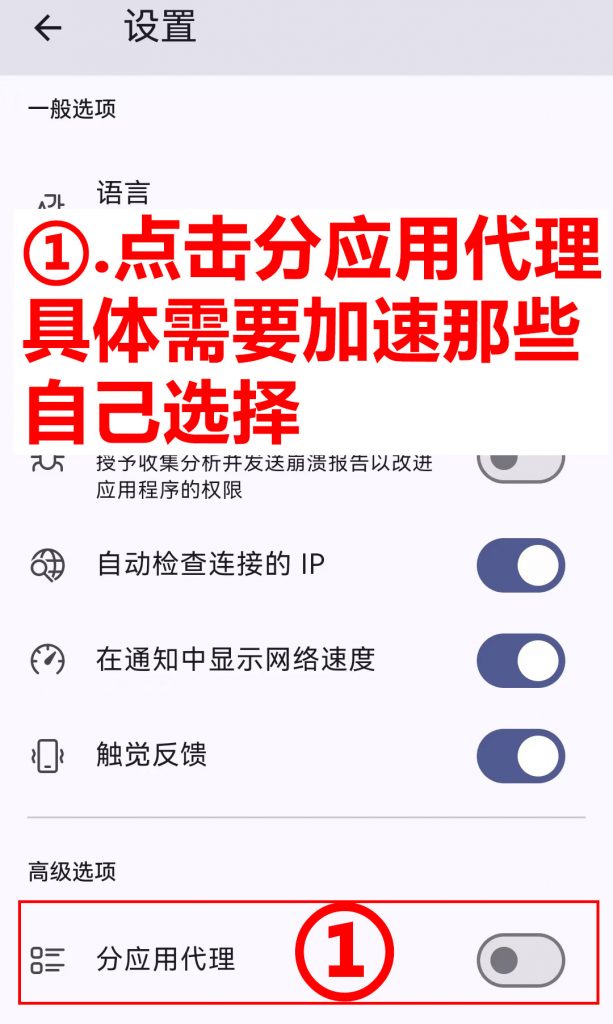Toggle 触觉反馈 off
The width and height of the screenshot is (613, 1024).
coord(521,756)
